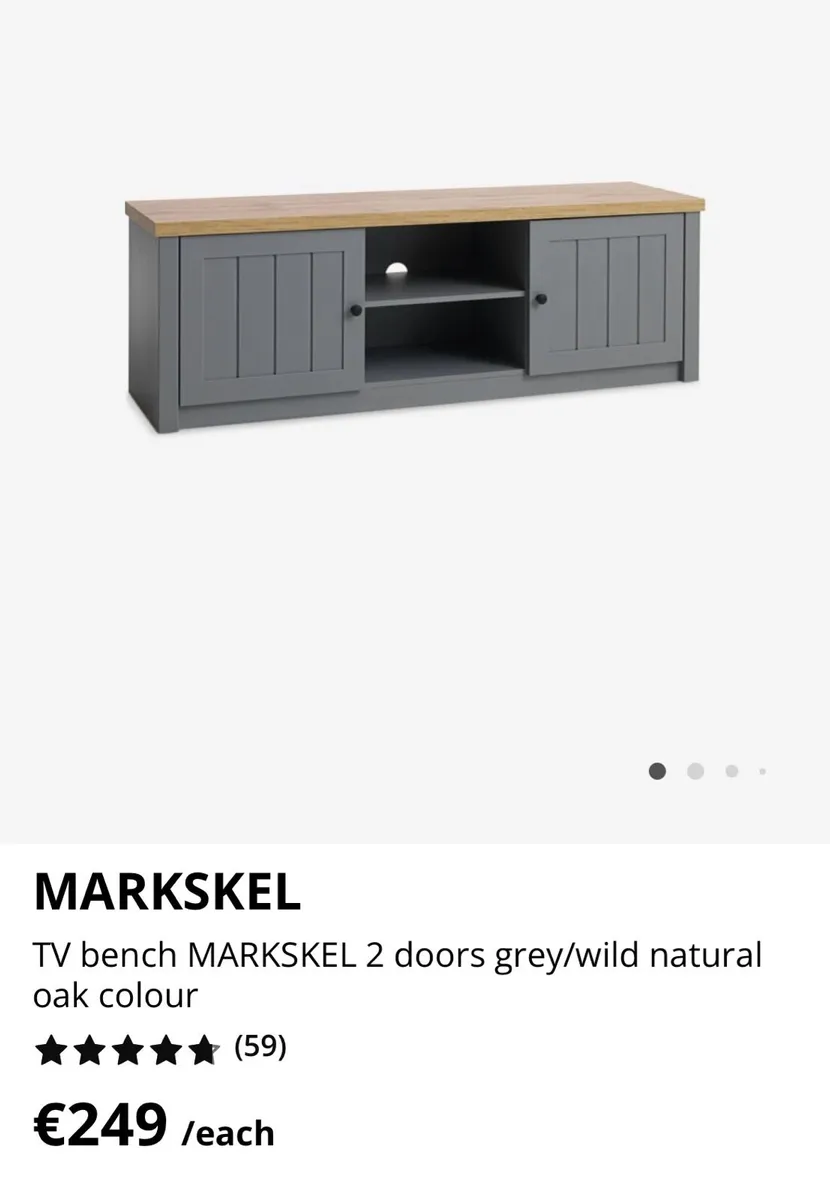The image size is (830, 1200).
Task: Return to first photo using the active dot
Action: [x=658, y=770]
